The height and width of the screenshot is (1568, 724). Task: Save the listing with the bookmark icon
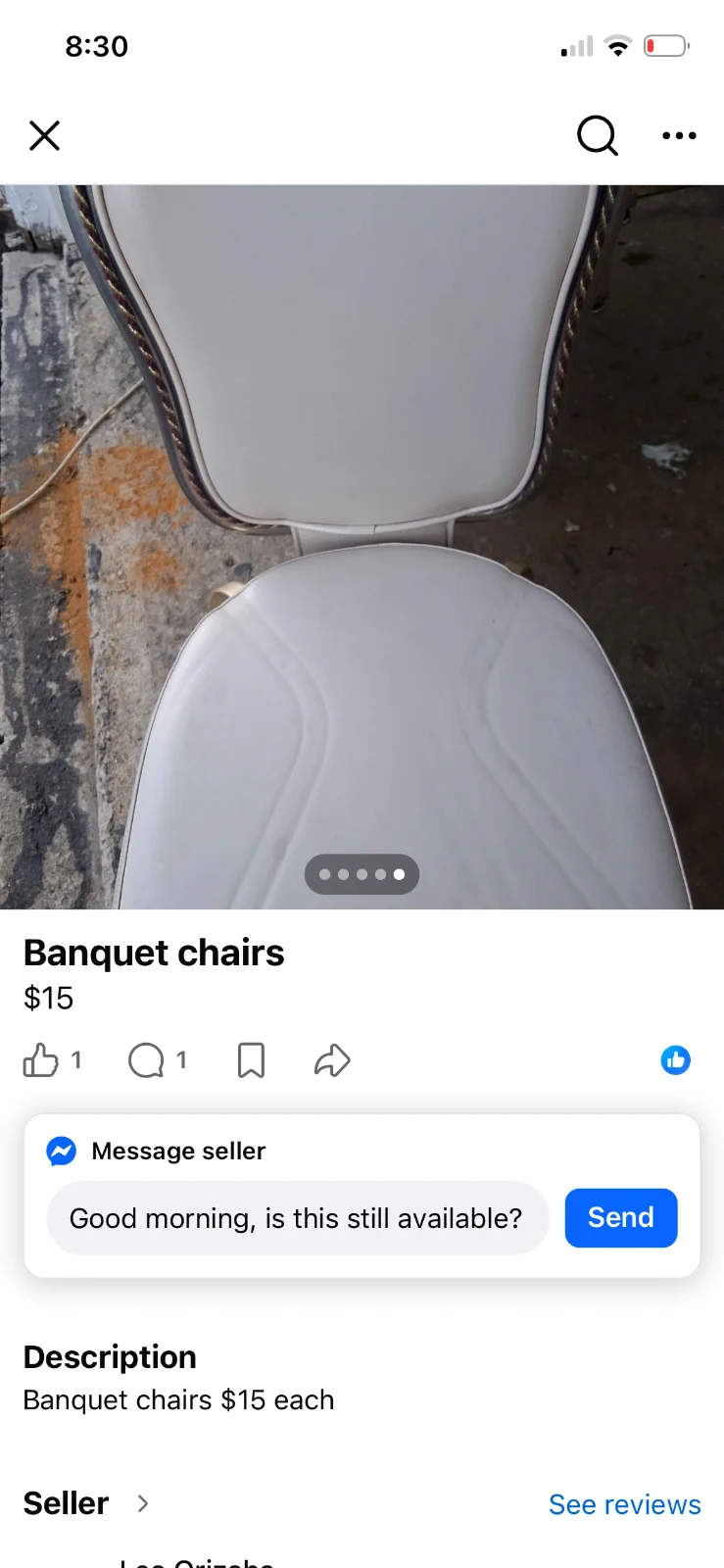coord(251,1060)
